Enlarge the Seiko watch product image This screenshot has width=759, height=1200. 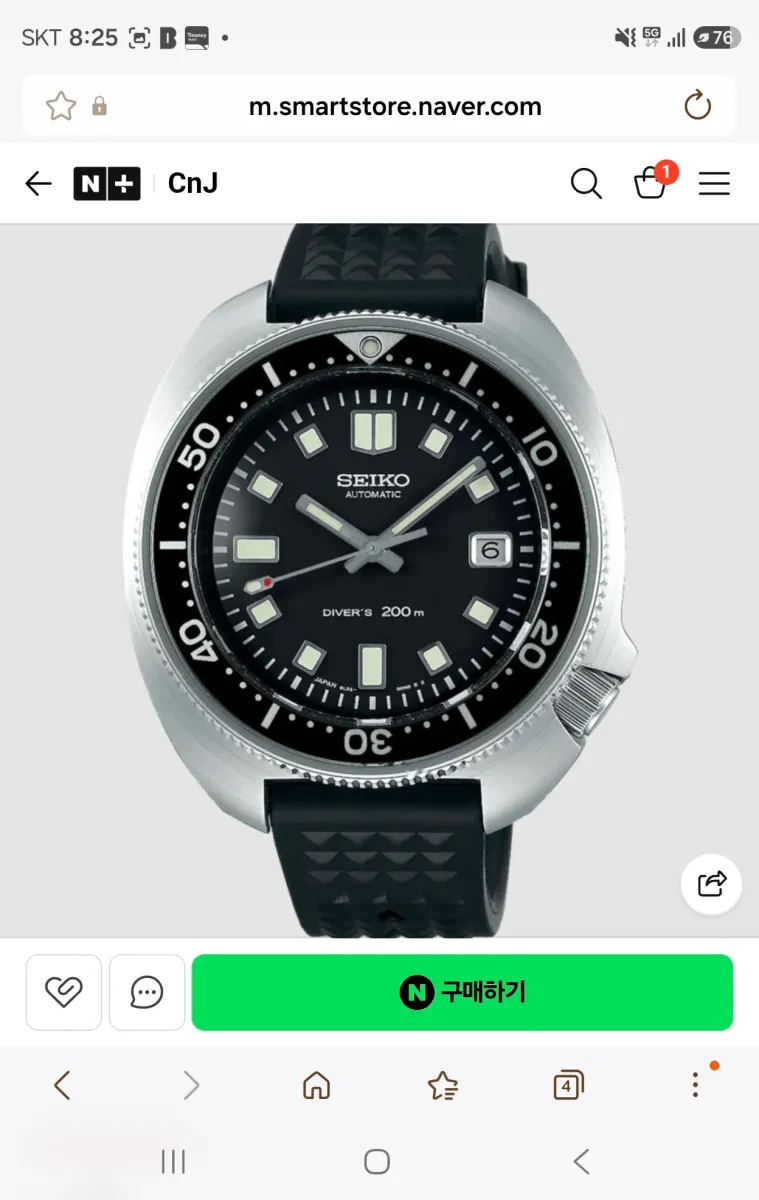(x=379, y=580)
